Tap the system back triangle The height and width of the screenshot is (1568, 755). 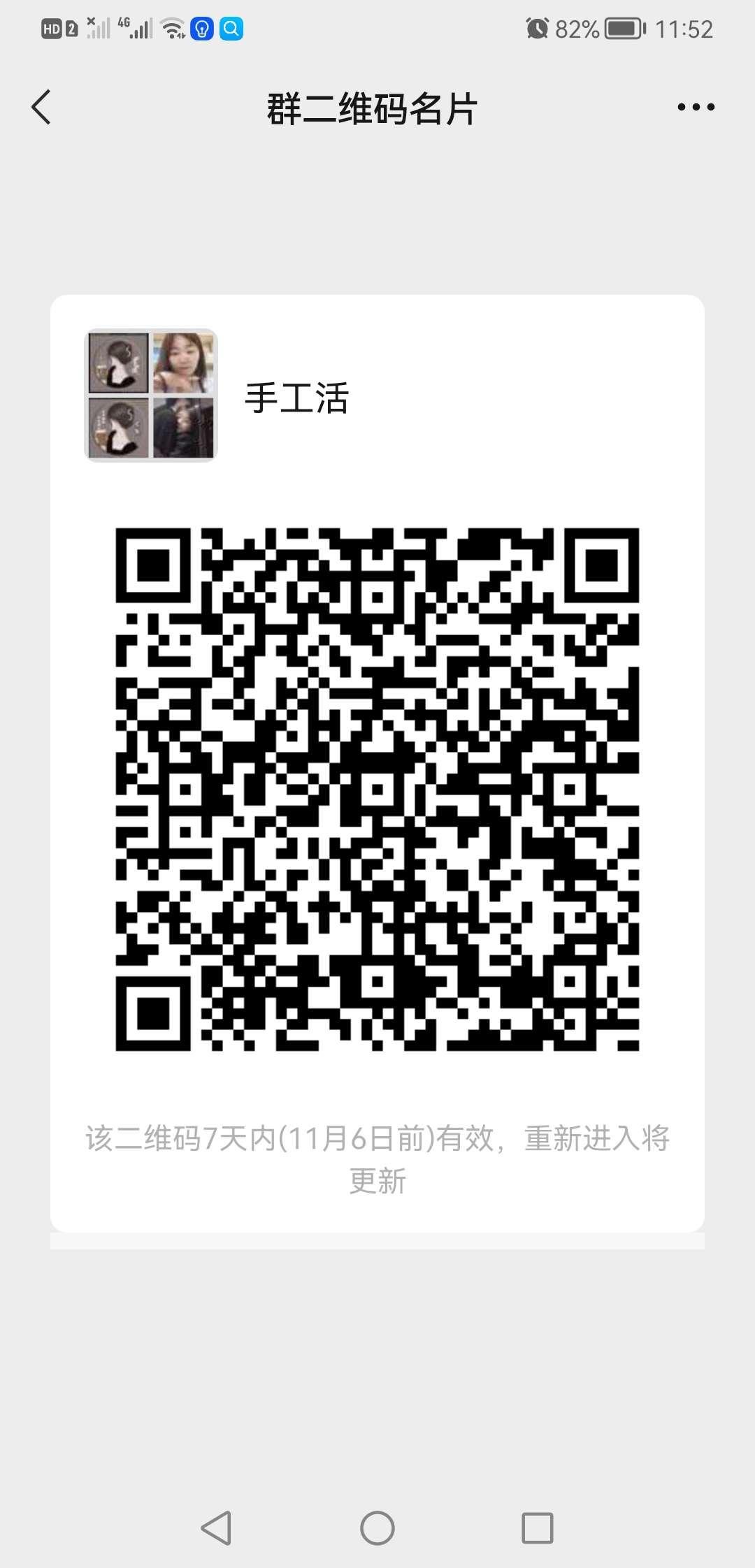(217, 1528)
